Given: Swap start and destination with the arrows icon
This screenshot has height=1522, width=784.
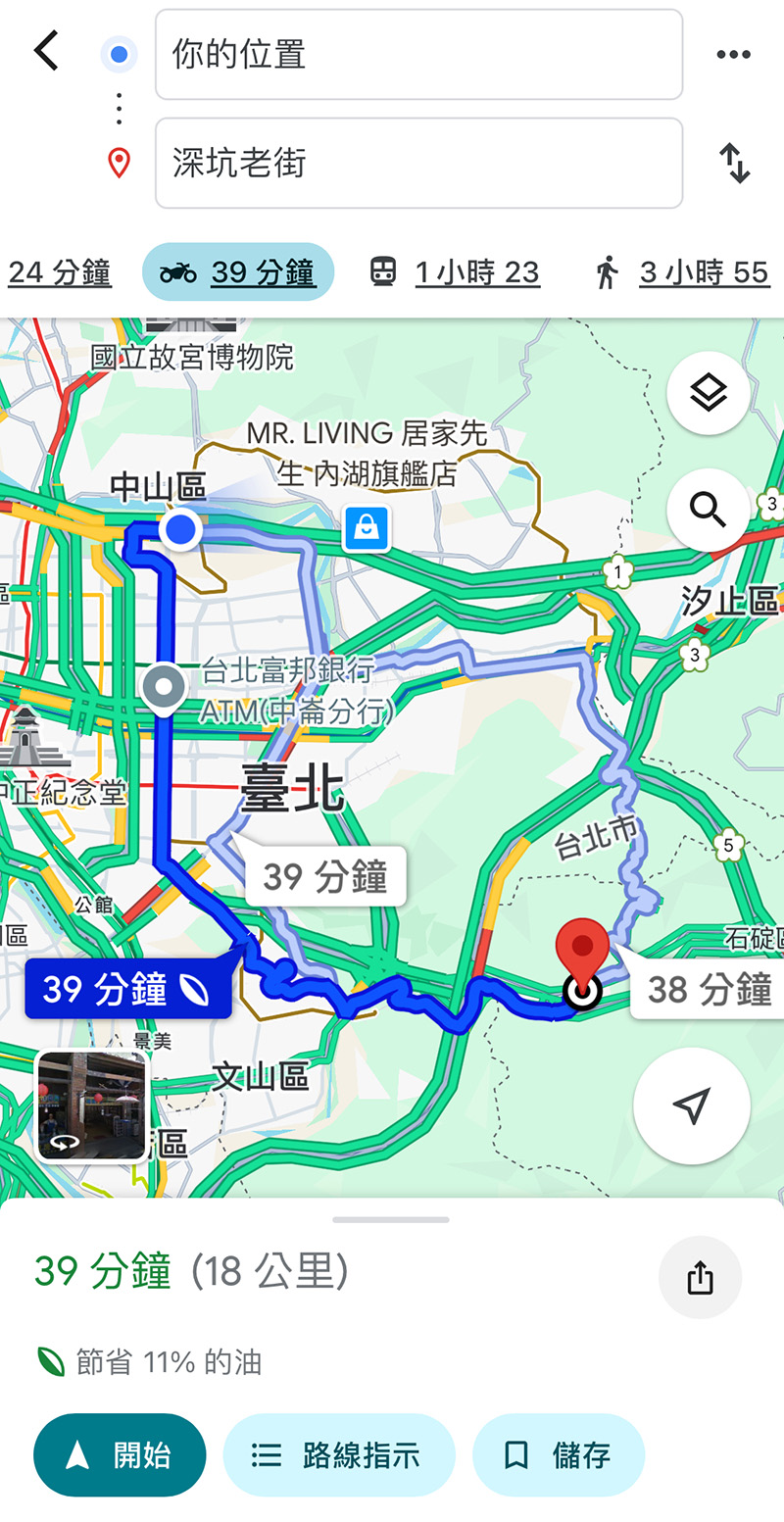Looking at the screenshot, I should (x=734, y=163).
